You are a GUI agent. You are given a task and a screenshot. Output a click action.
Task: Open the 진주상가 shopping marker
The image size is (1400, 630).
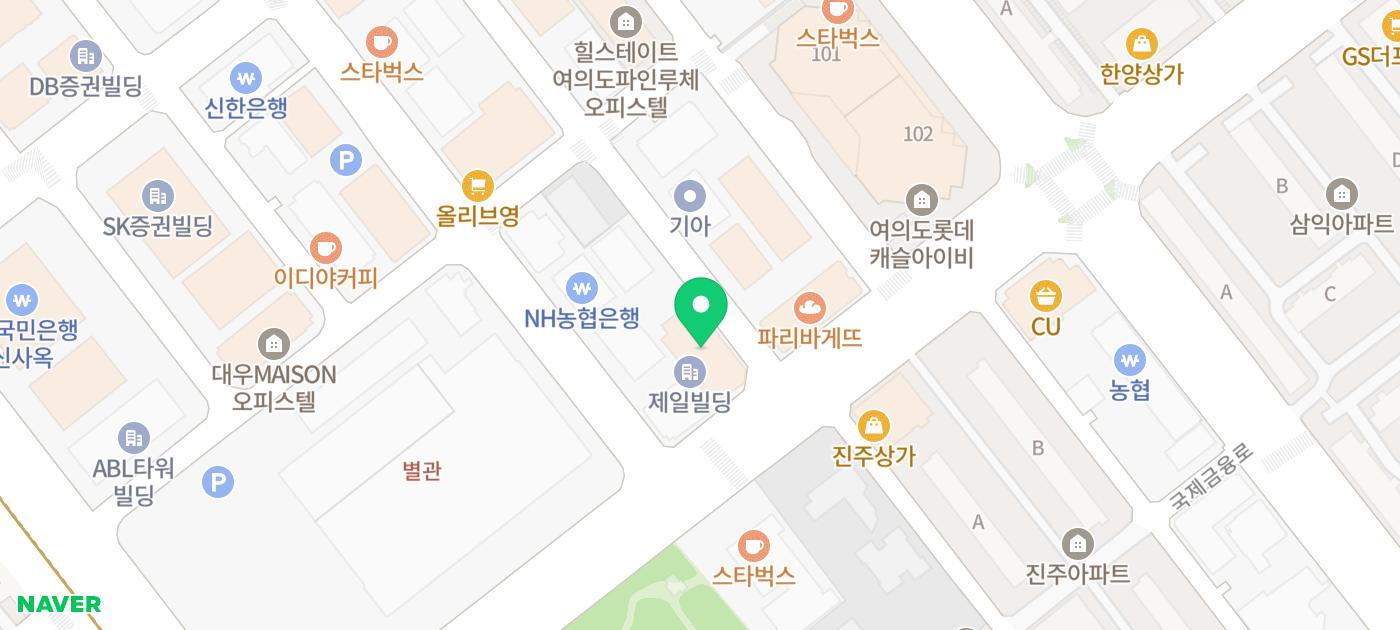pyautogui.click(x=874, y=426)
